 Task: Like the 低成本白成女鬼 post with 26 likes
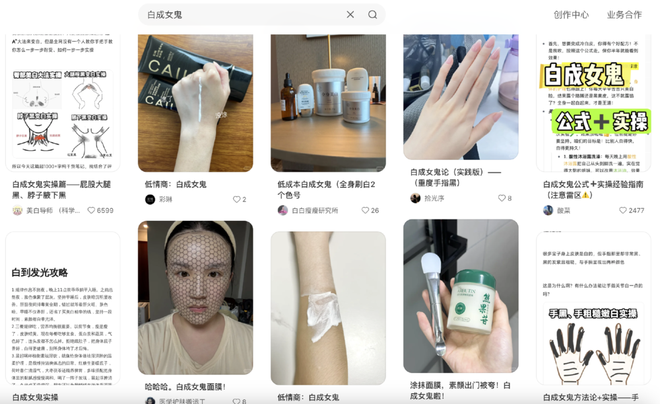tap(365, 211)
